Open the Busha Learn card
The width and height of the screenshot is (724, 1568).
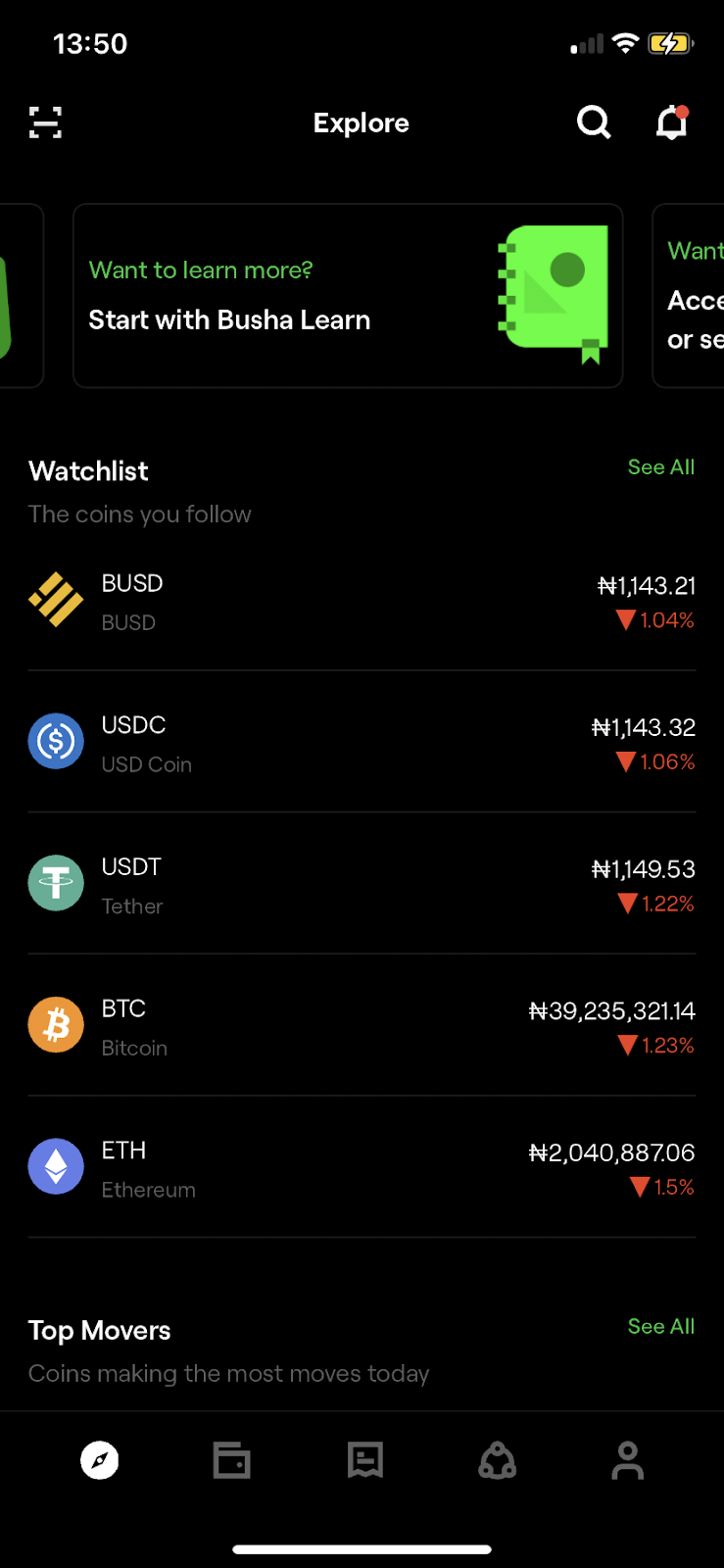coord(348,296)
